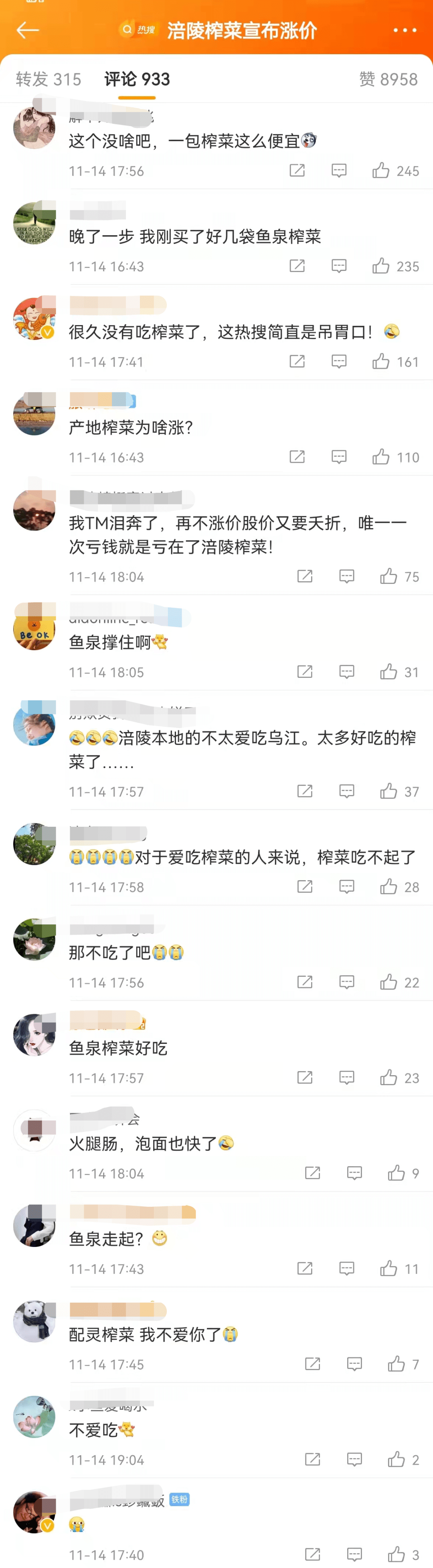This screenshot has height=1568, width=433.
Task: Like the comment '鱼泉走起？'
Action: tap(388, 1269)
